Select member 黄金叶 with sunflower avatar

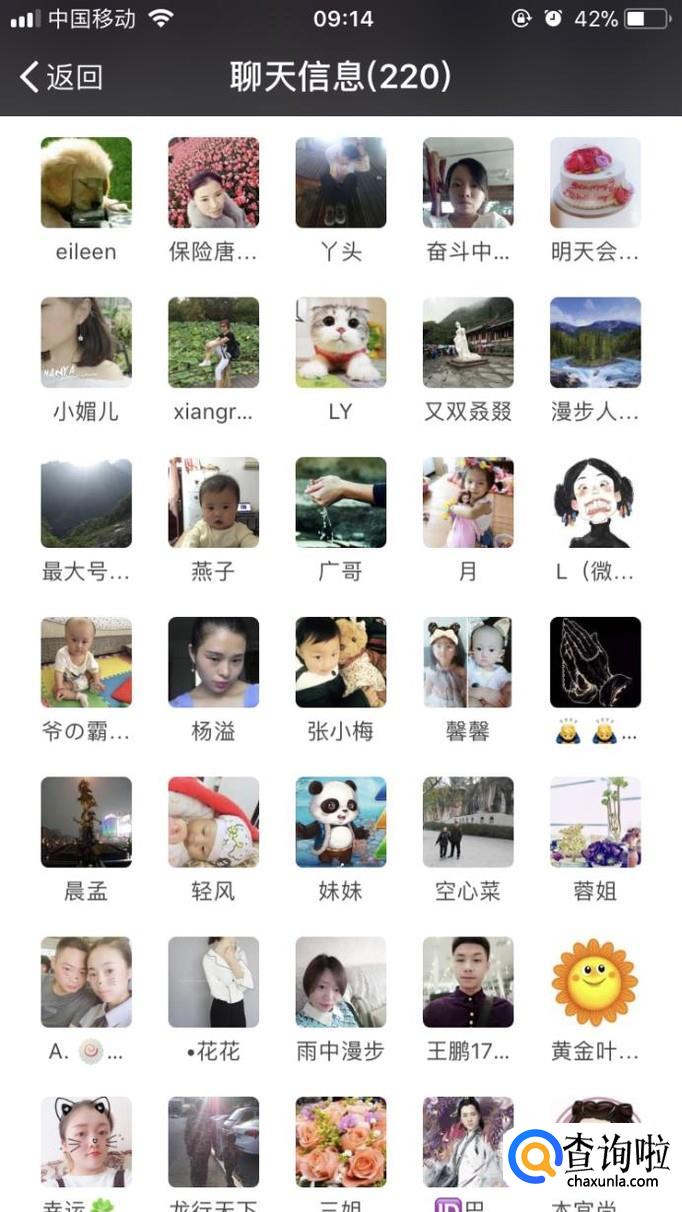point(595,983)
